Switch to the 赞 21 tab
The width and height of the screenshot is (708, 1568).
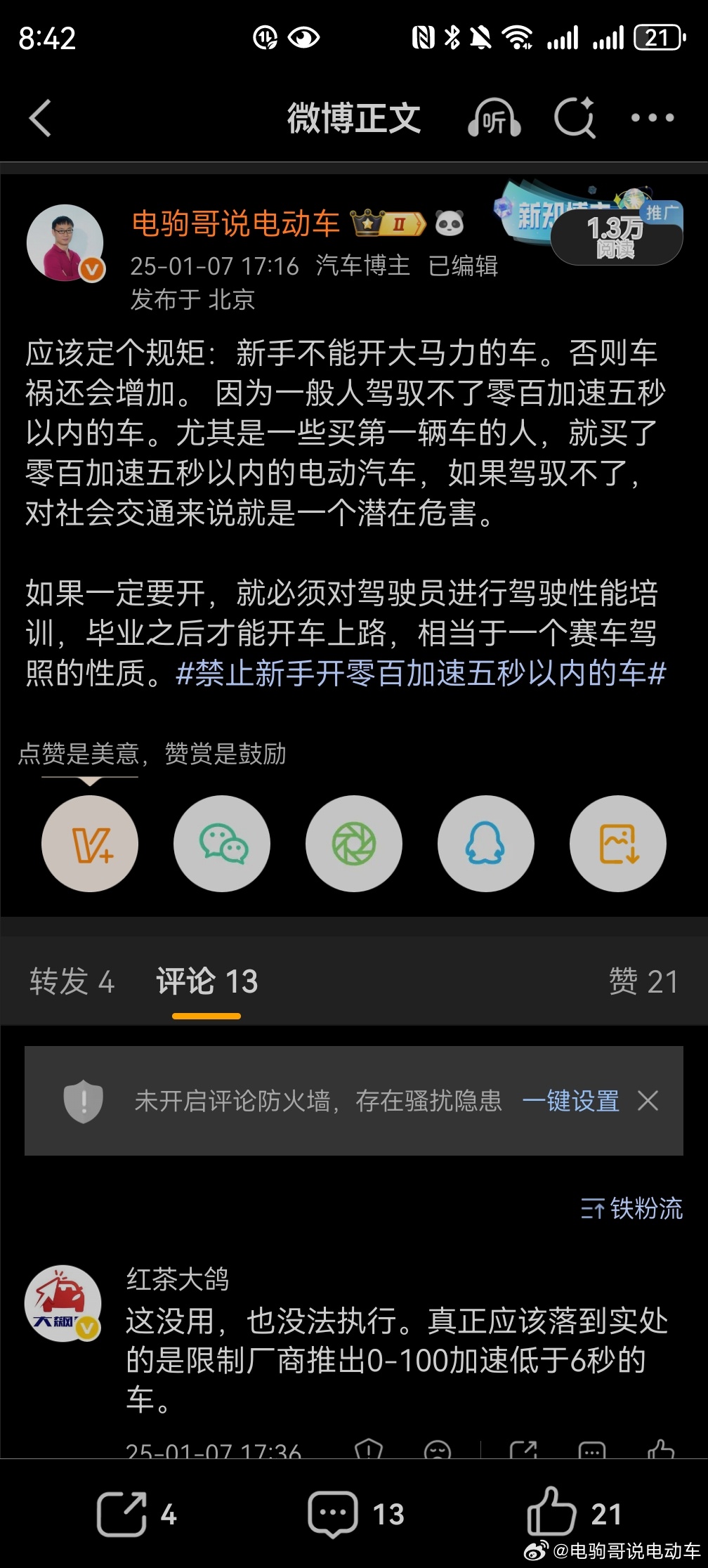pyautogui.click(x=643, y=981)
